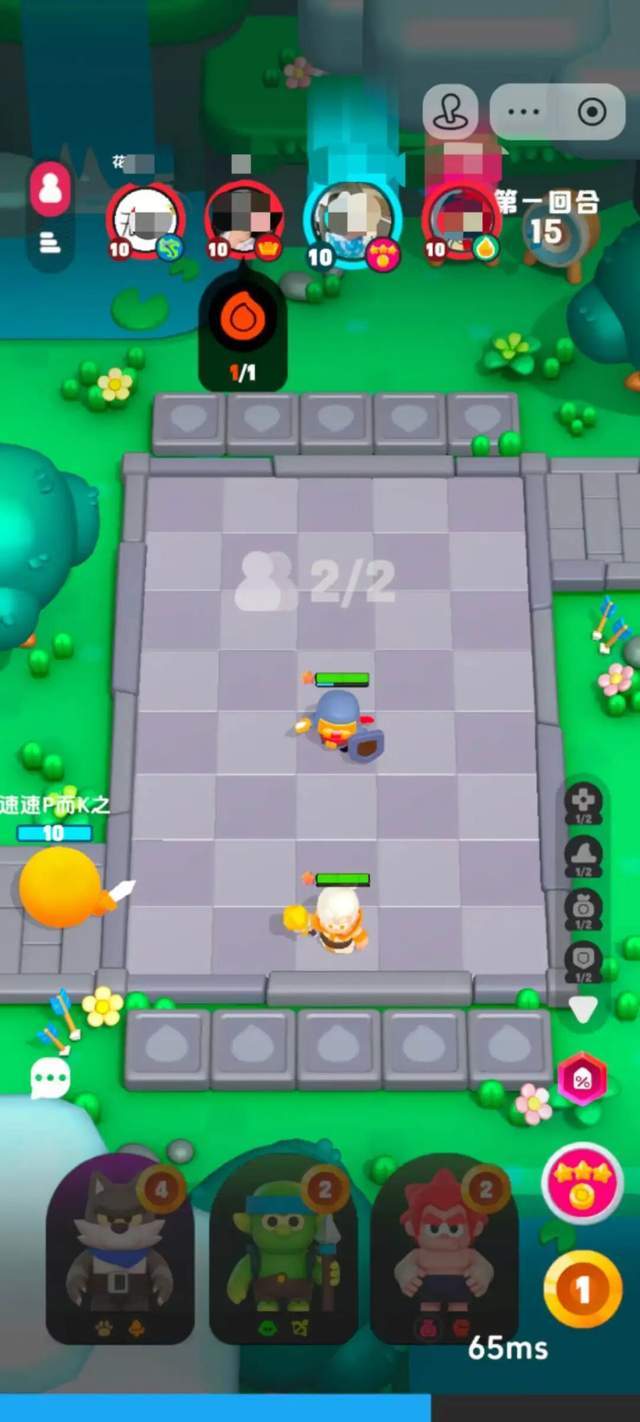Viewport: 640px width, 1422px height.
Task: Tap the pink three-star upgrade button
Action: click(x=582, y=1183)
